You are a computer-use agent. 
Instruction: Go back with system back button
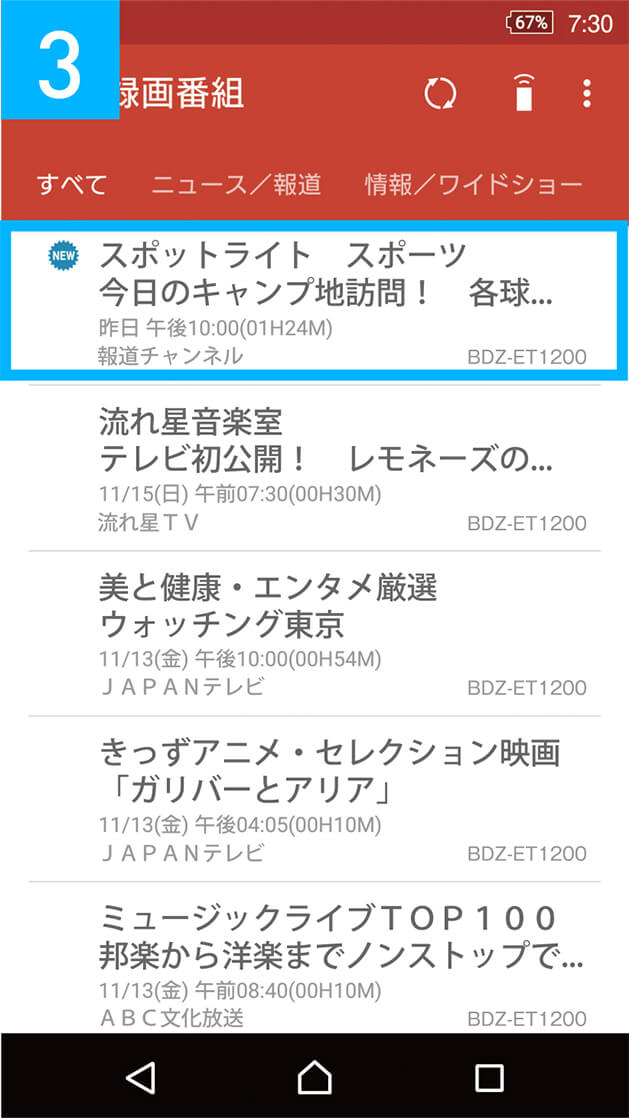[141, 1077]
